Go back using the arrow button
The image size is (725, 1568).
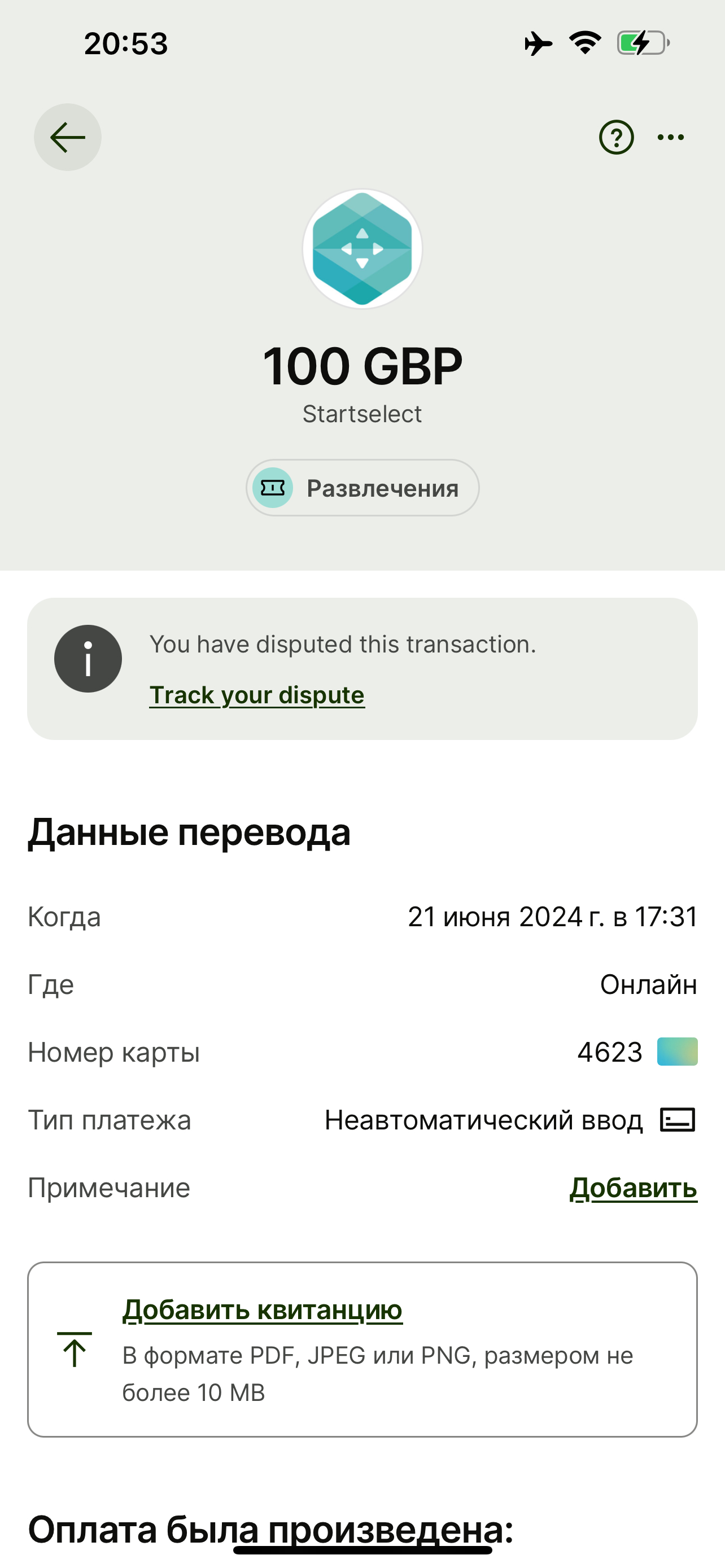[68, 137]
